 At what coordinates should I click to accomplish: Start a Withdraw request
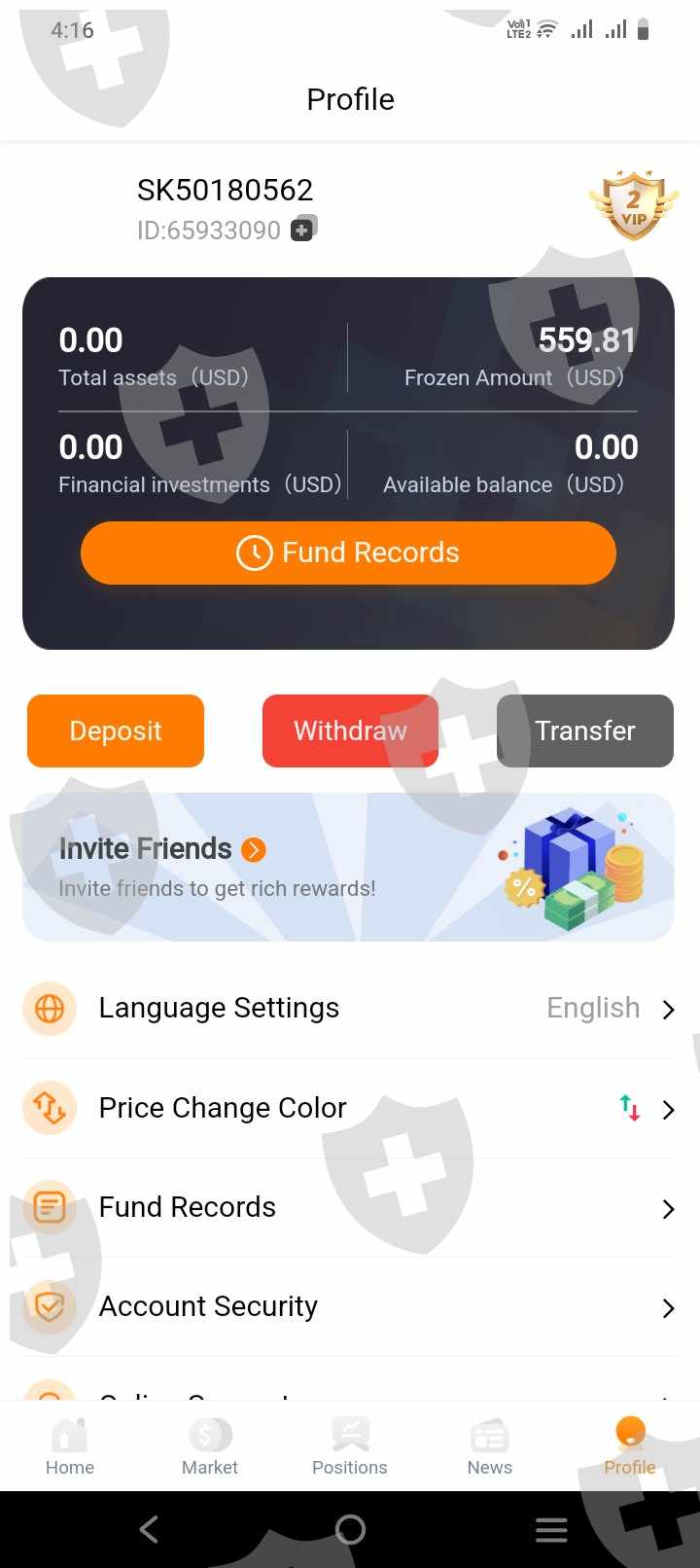point(350,731)
